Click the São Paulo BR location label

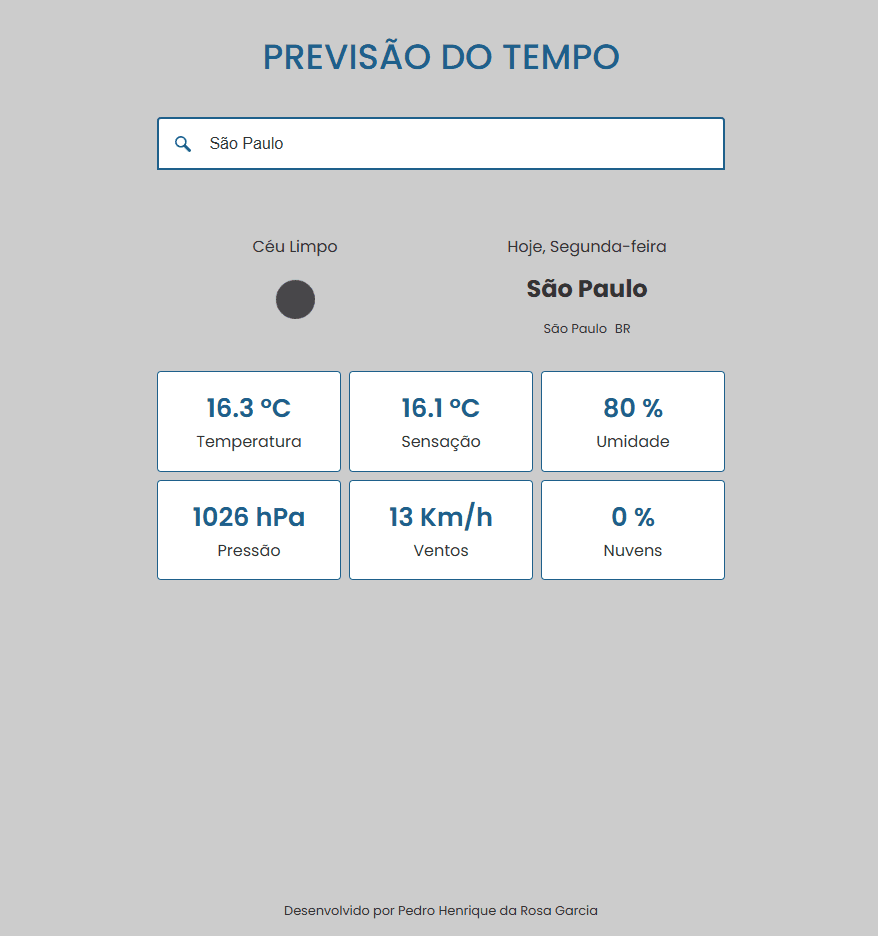[x=586, y=328]
